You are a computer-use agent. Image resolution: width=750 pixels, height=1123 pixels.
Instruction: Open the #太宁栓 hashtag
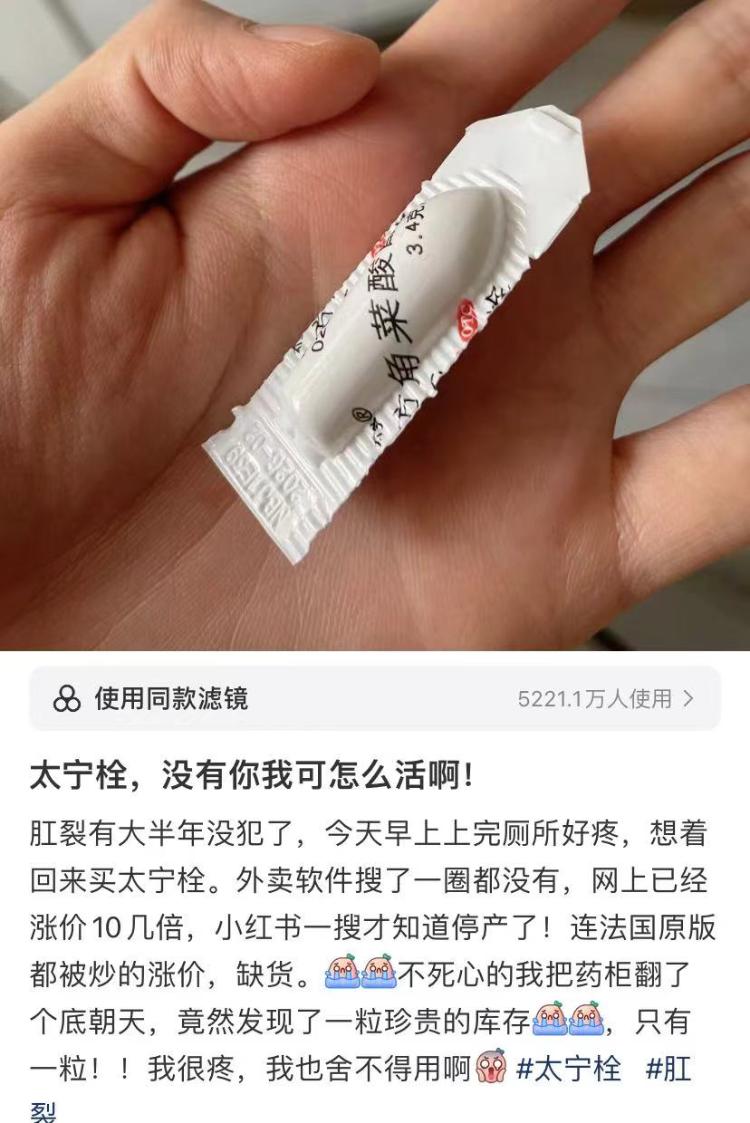coord(568,1071)
